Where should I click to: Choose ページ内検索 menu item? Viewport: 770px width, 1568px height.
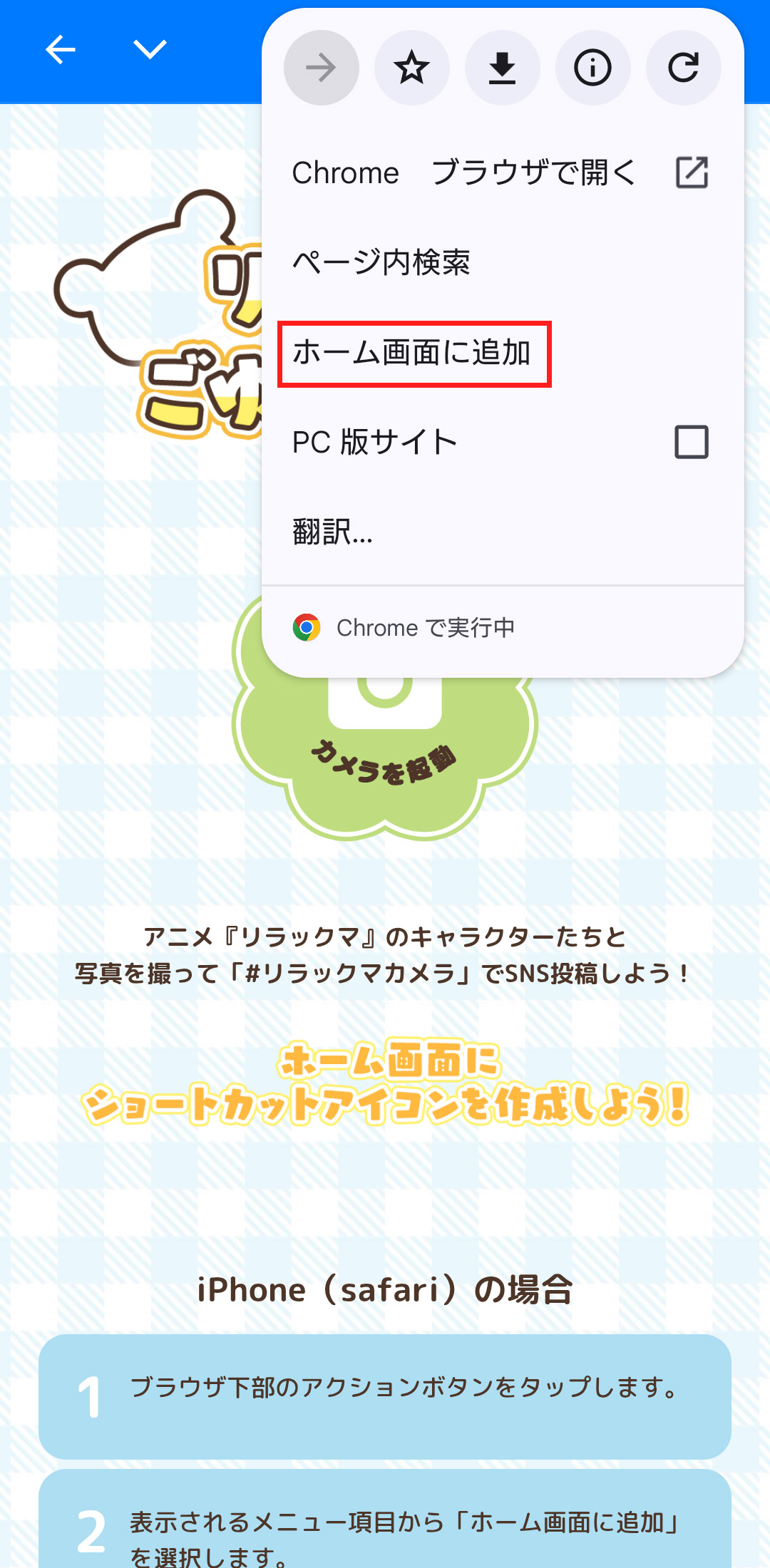[384, 261]
